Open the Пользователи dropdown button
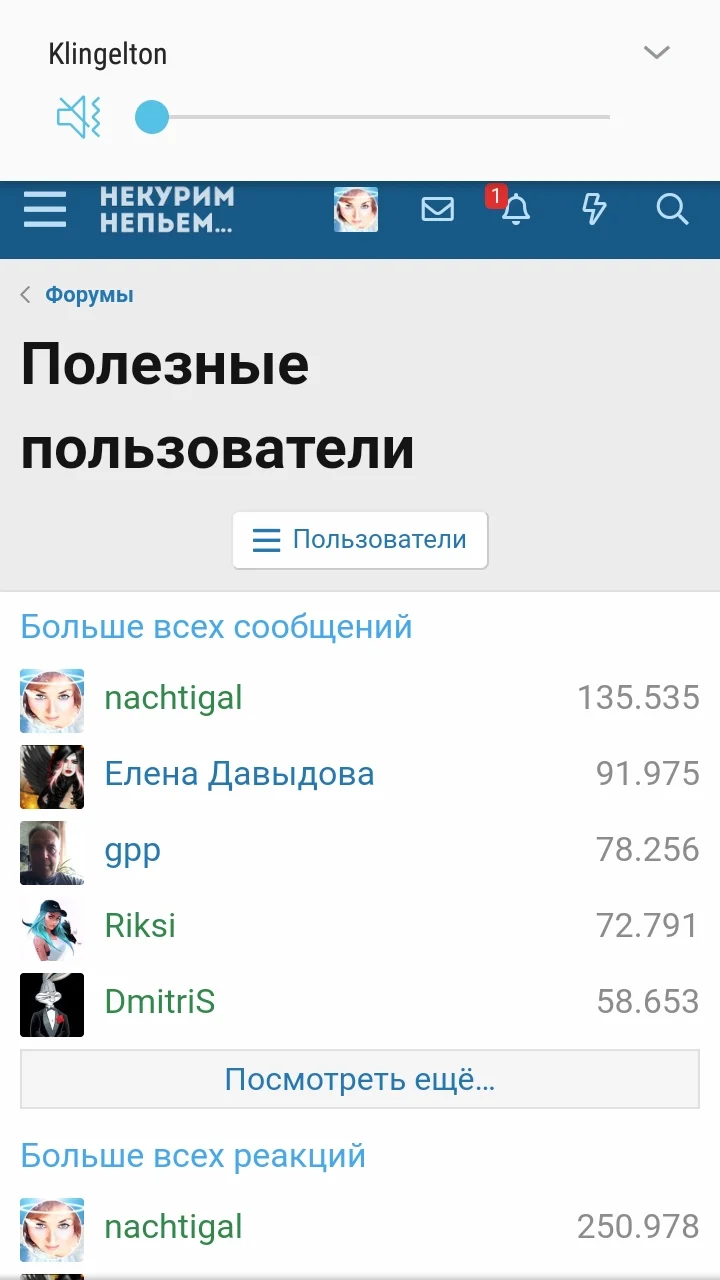The height and width of the screenshot is (1280, 720). 359,540
